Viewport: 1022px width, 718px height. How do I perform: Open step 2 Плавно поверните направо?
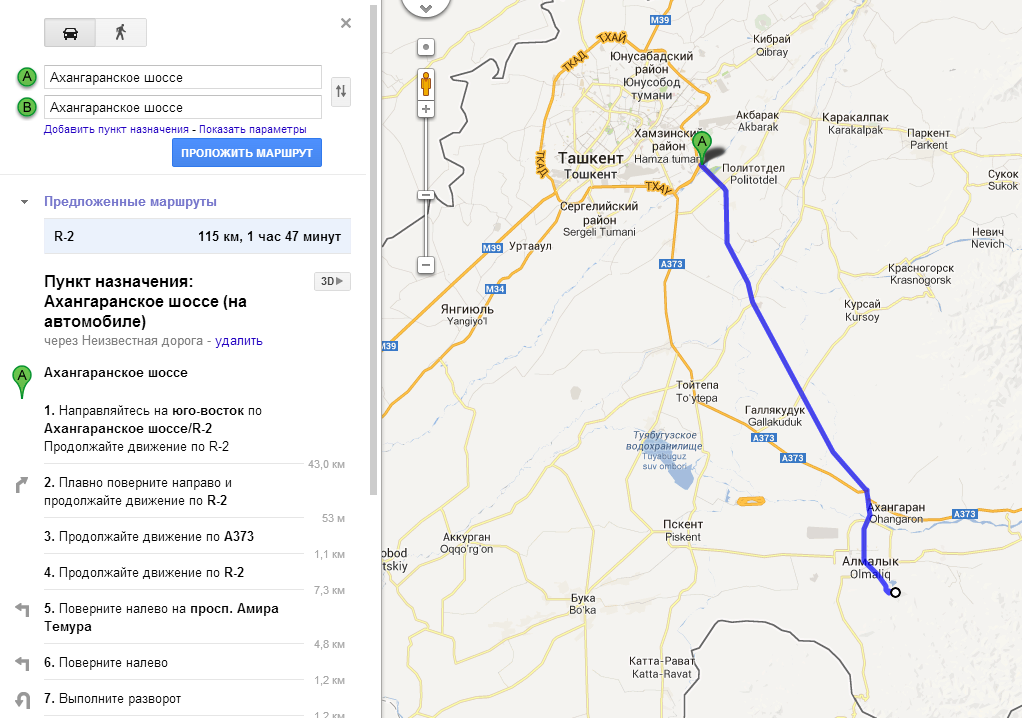(140, 491)
